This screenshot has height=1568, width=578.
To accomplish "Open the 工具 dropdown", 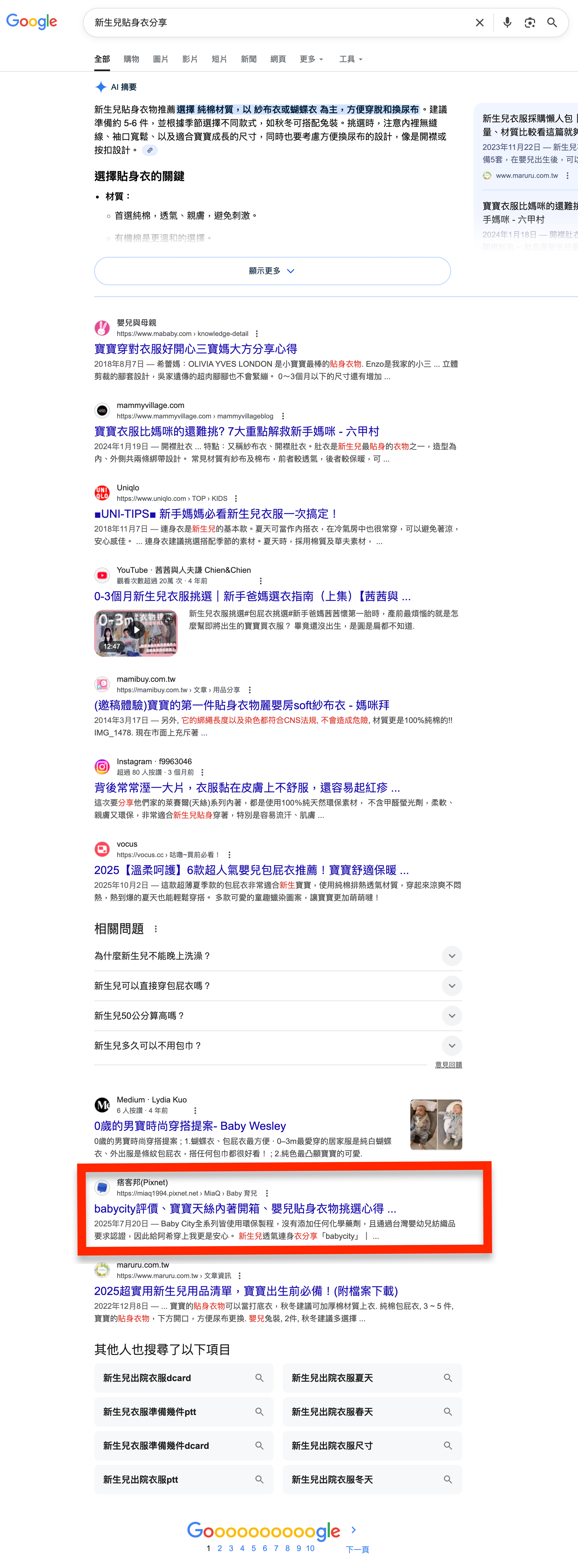I will tap(351, 59).
